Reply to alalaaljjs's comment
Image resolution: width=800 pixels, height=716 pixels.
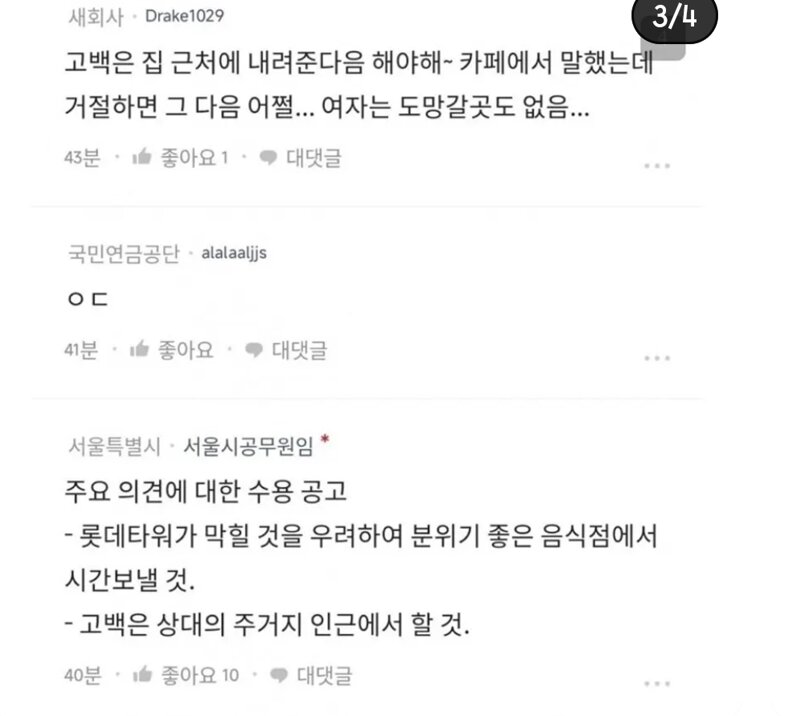tap(286, 350)
